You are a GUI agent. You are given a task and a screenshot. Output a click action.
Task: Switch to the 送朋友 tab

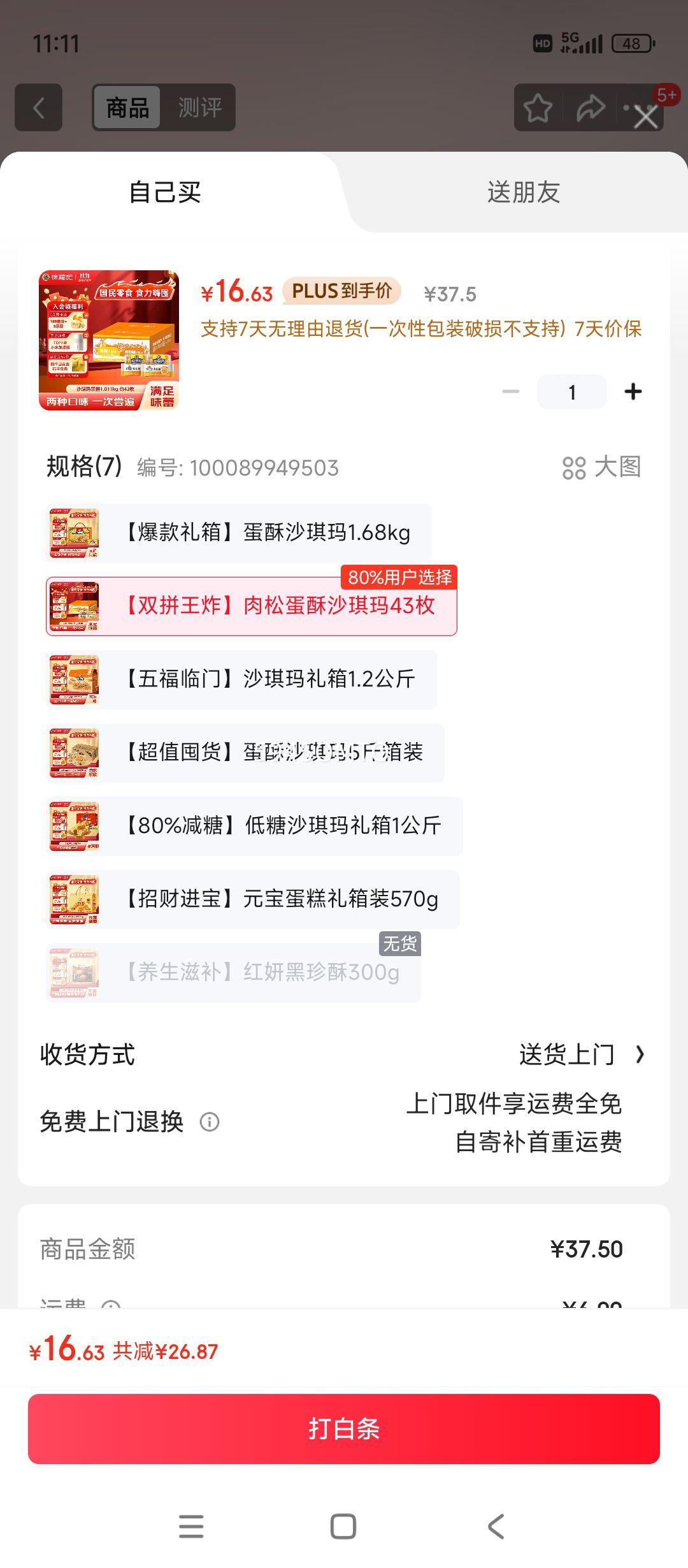[x=523, y=192]
